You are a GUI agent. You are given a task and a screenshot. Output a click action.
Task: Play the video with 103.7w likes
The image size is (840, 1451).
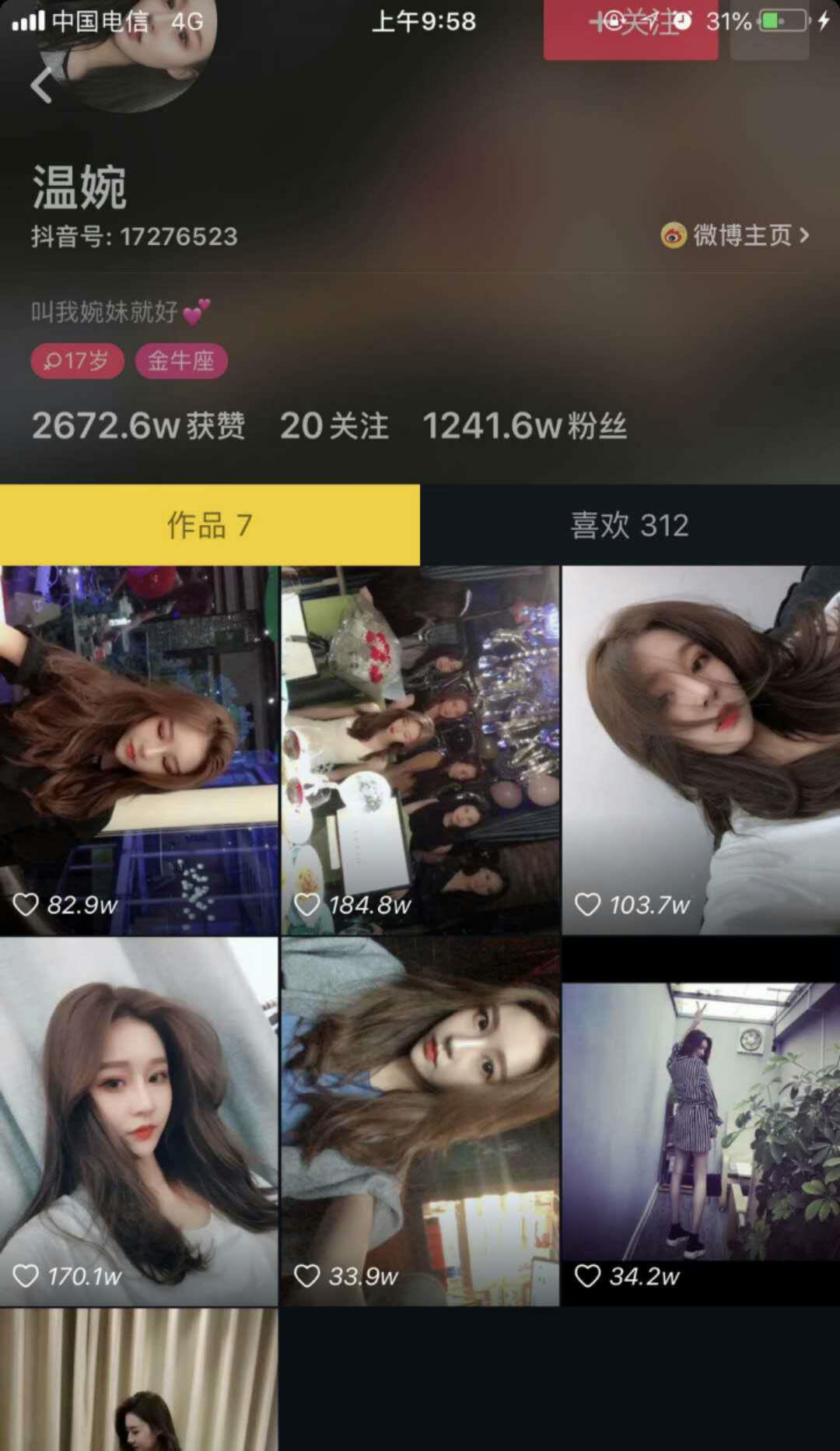[701, 751]
